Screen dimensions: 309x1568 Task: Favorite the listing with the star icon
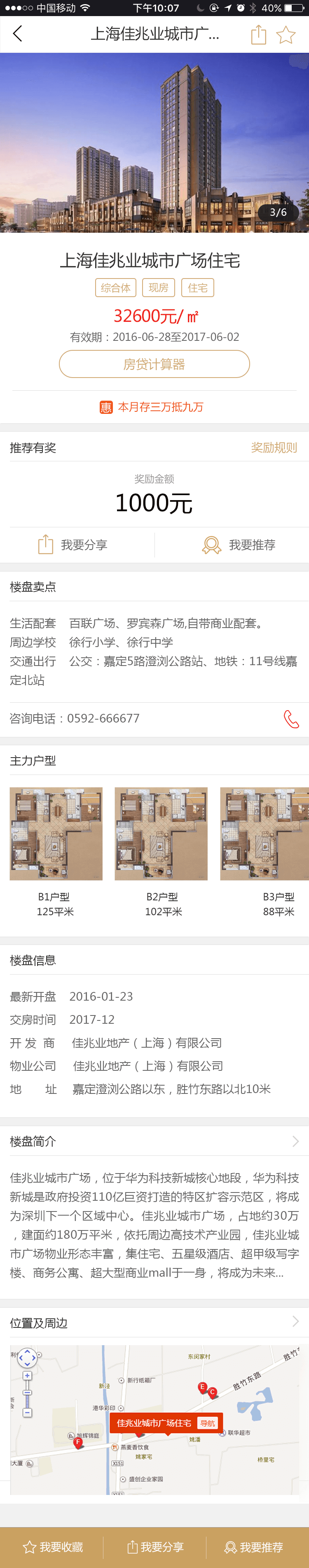(x=286, y=35)
